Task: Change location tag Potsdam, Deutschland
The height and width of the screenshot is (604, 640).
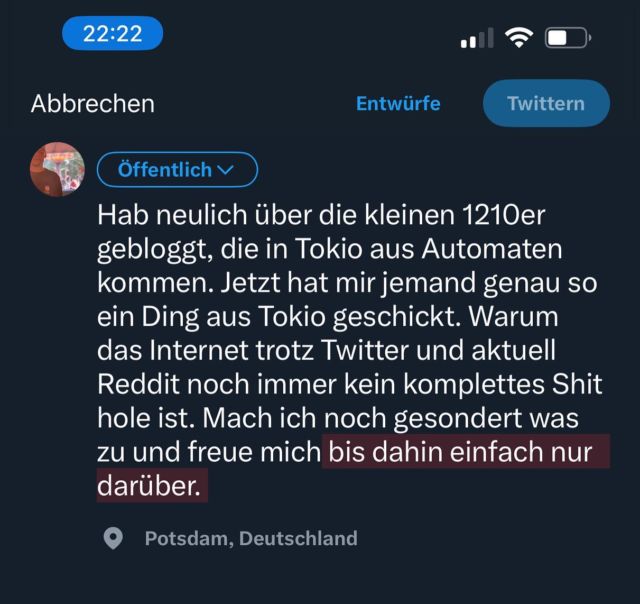Action: point(250,539)
